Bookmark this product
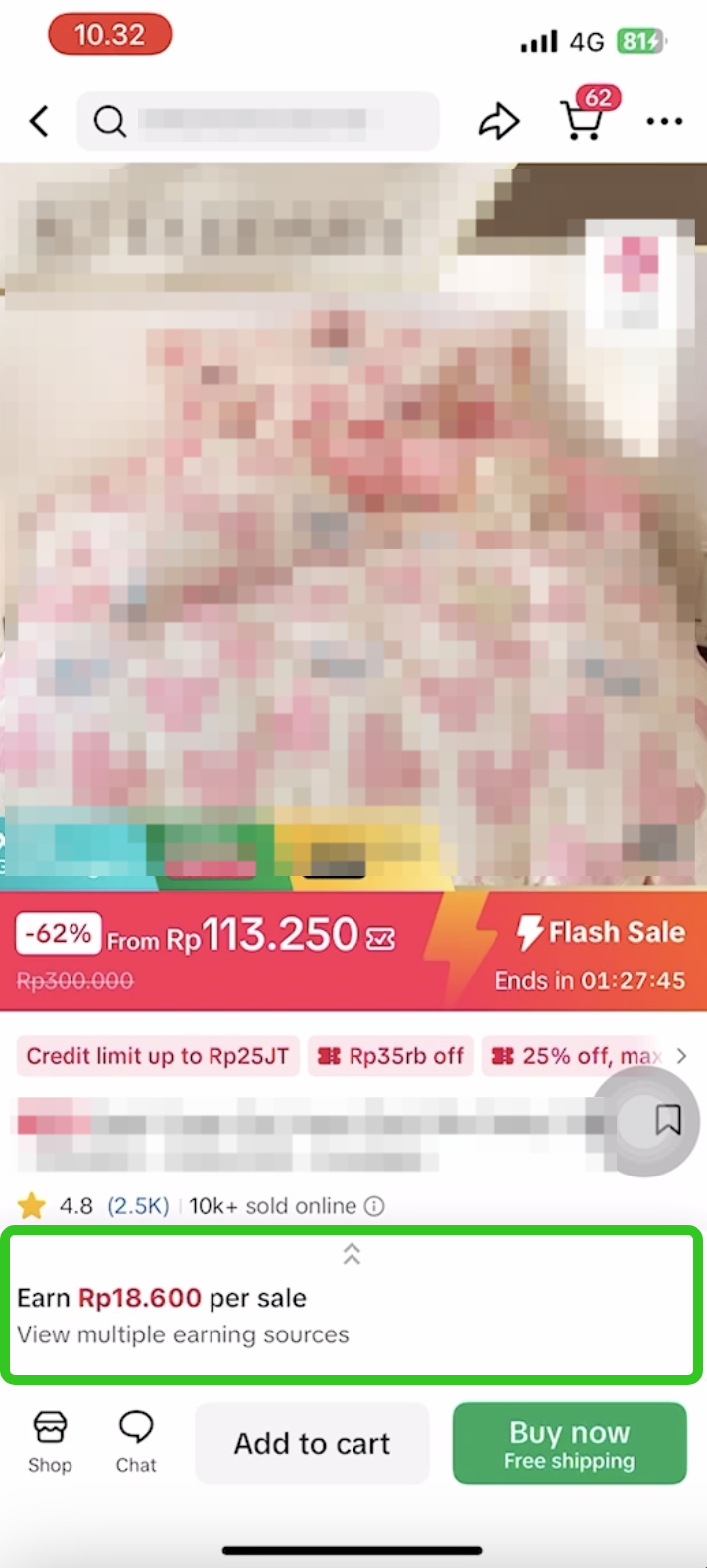Screen dimensions: 707x1568 667,1120
